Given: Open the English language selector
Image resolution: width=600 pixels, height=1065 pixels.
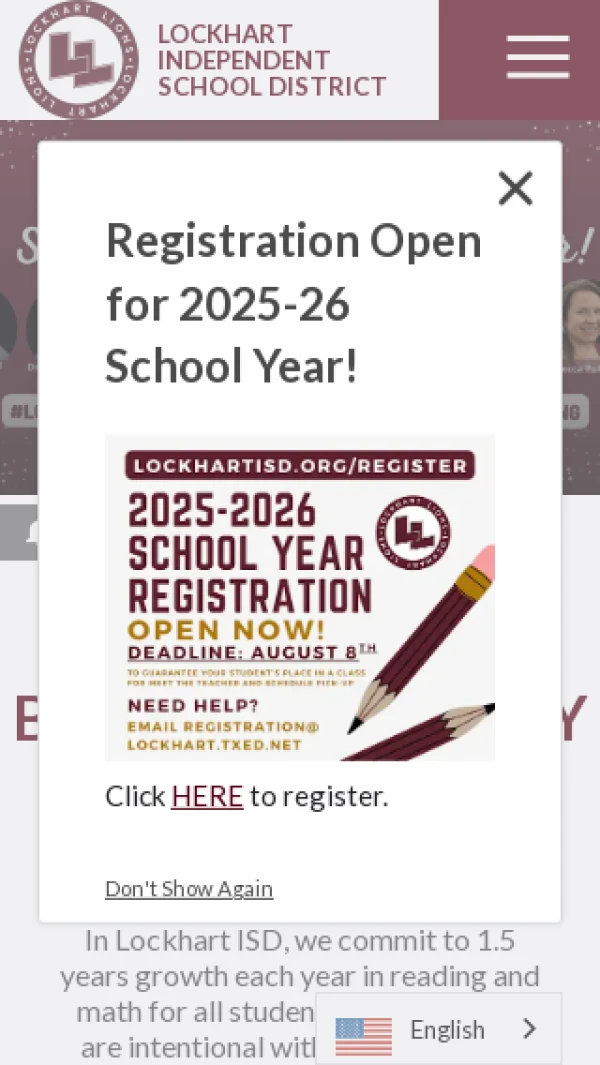Looking at the screenshot, I should [438, 1029].
